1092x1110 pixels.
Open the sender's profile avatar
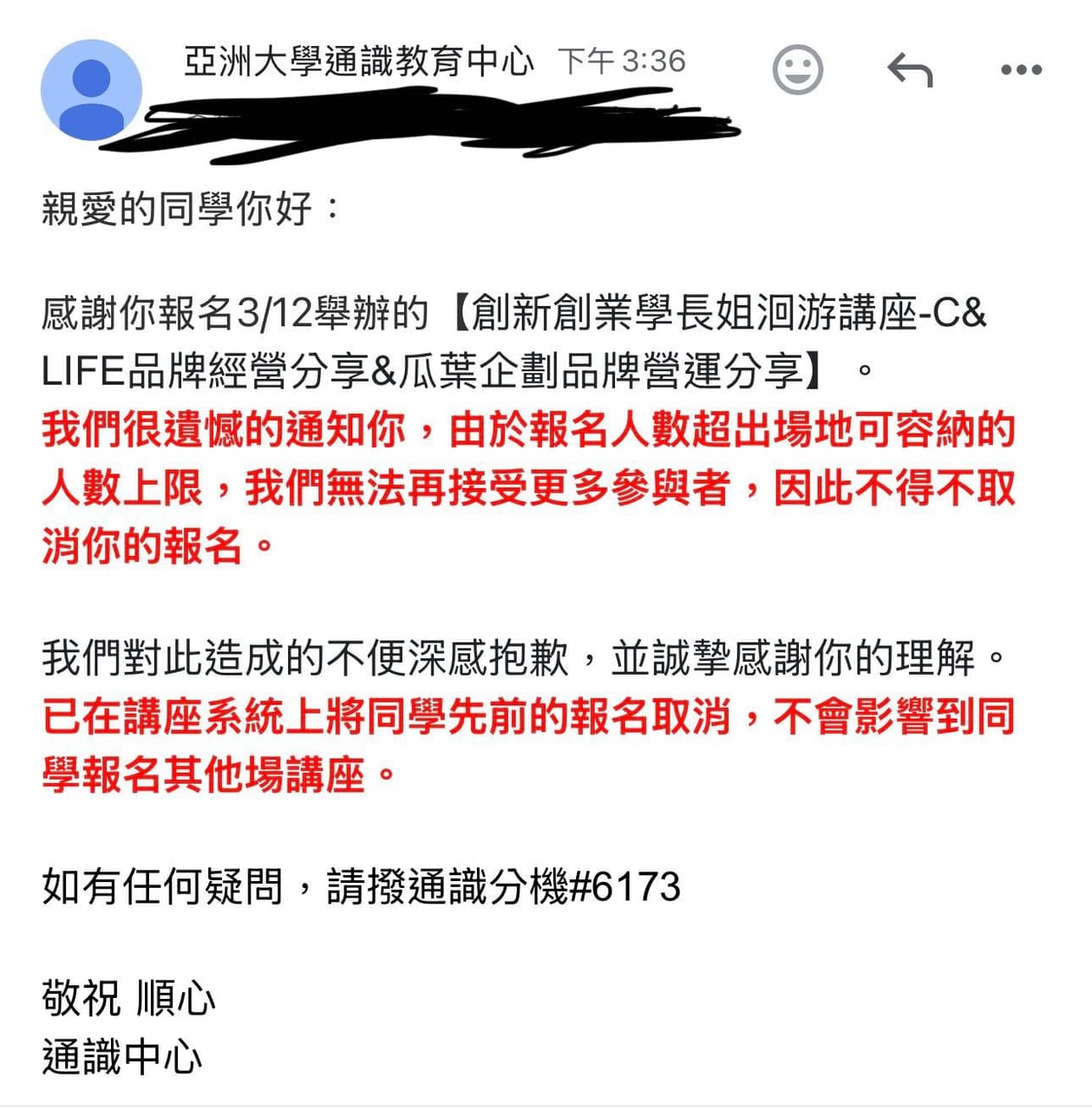(91, 89)
